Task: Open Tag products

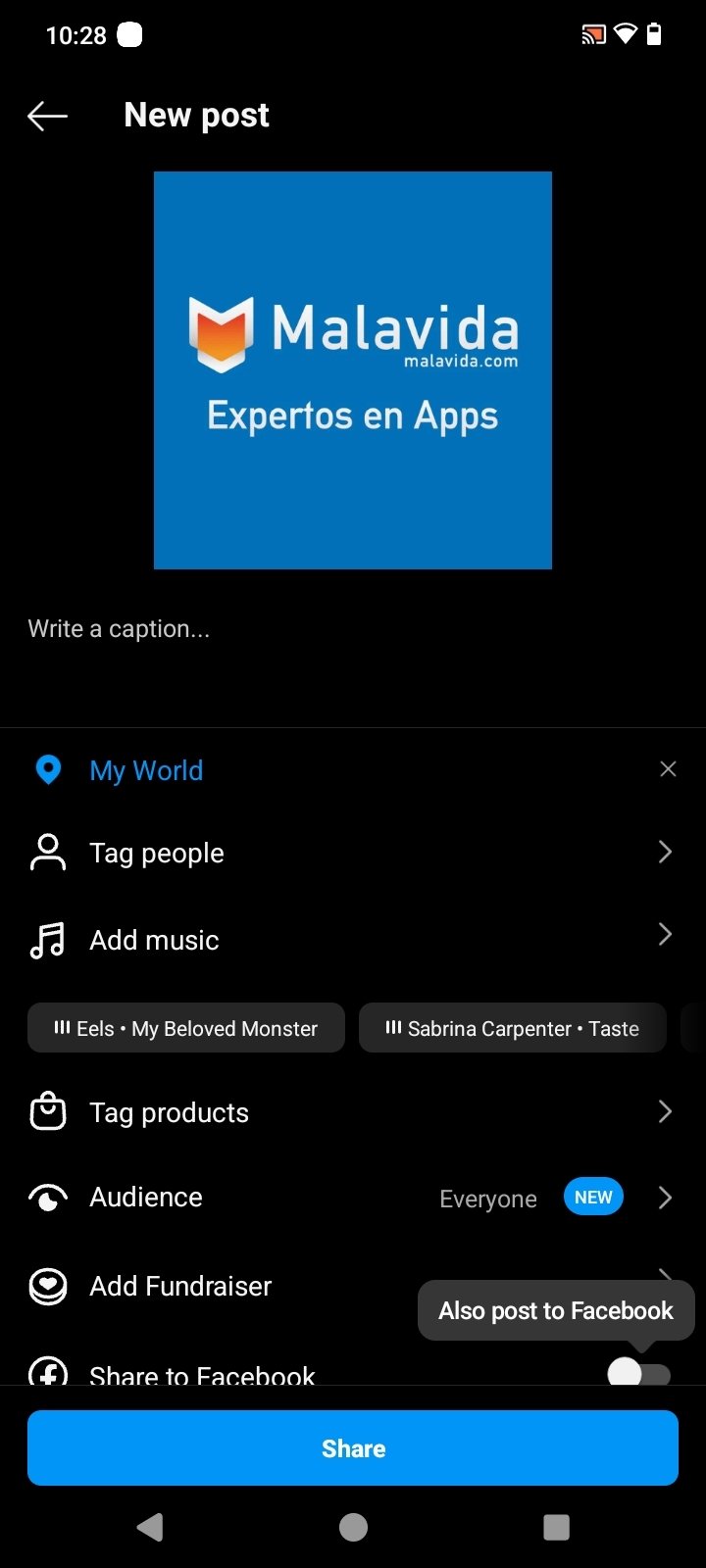Action: 353,1112
